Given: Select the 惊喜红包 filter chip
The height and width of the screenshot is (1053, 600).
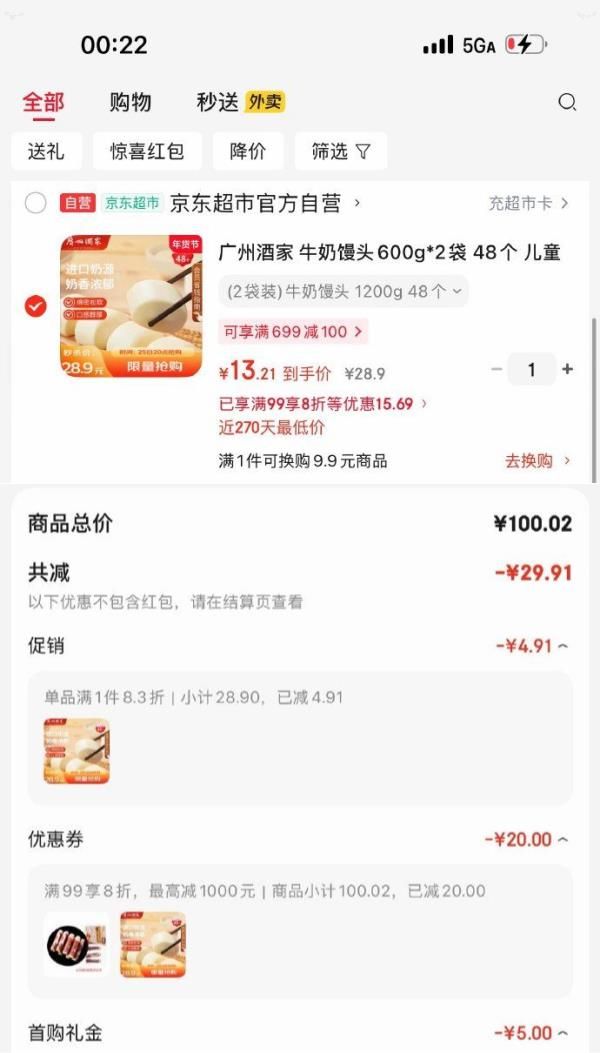Looking at the screenshot, I should 147,151.
